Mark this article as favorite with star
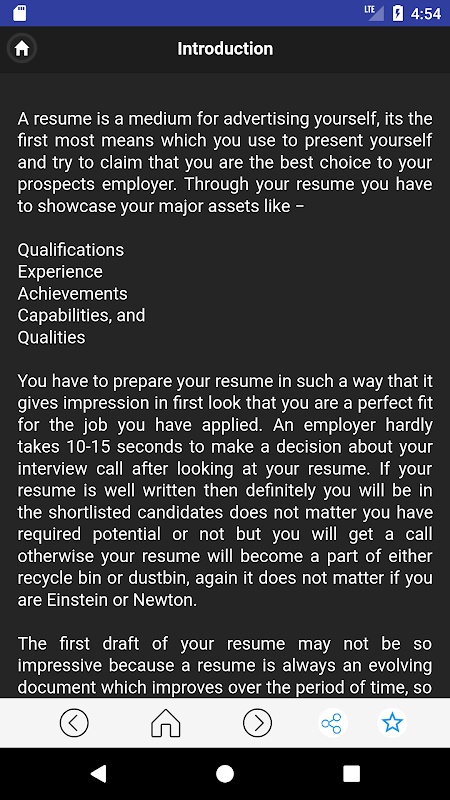The height and width of the screenshot is (800, 450). coord(392,723)
